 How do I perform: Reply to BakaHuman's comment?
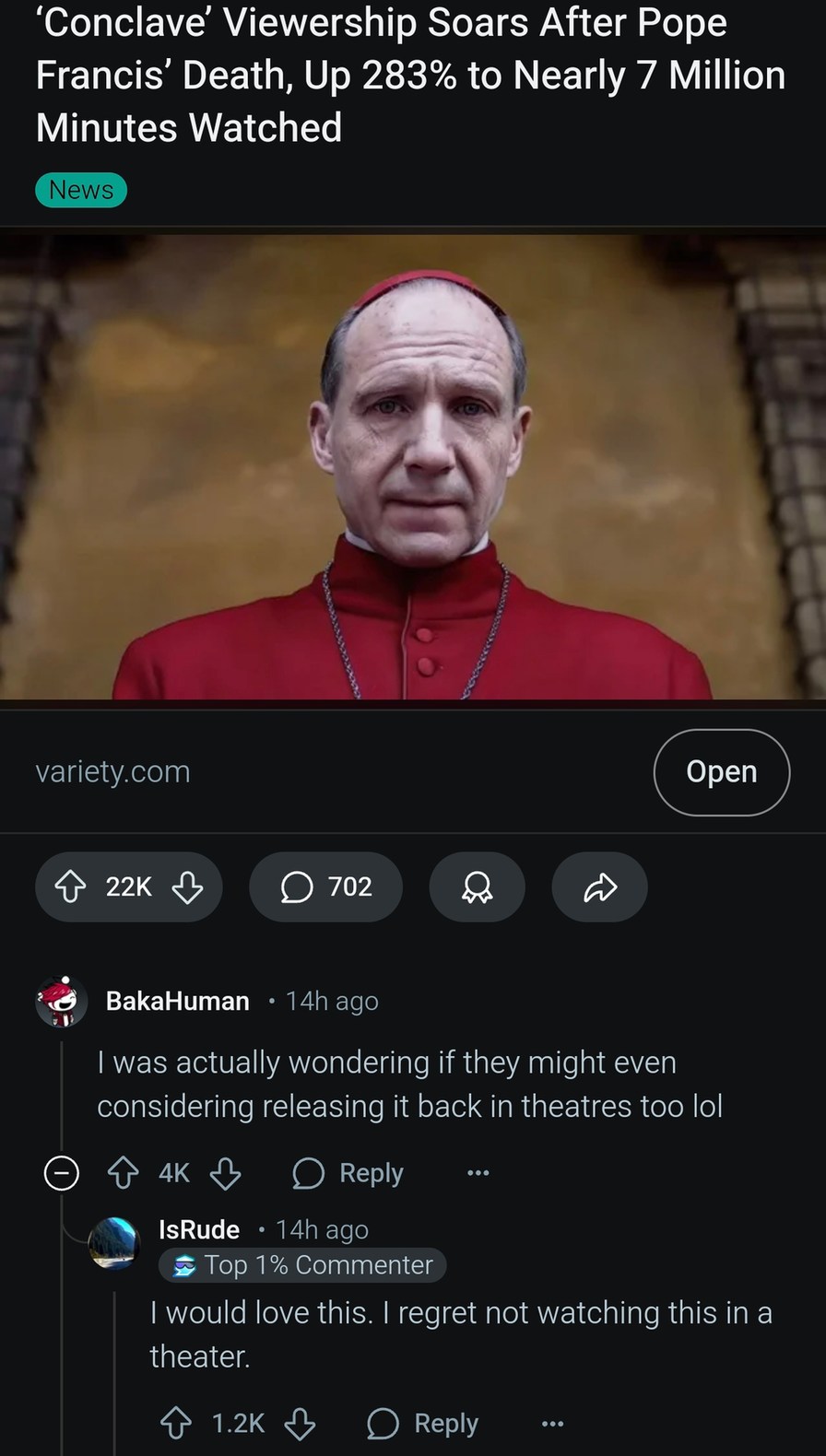click(x=348, y=1173)
